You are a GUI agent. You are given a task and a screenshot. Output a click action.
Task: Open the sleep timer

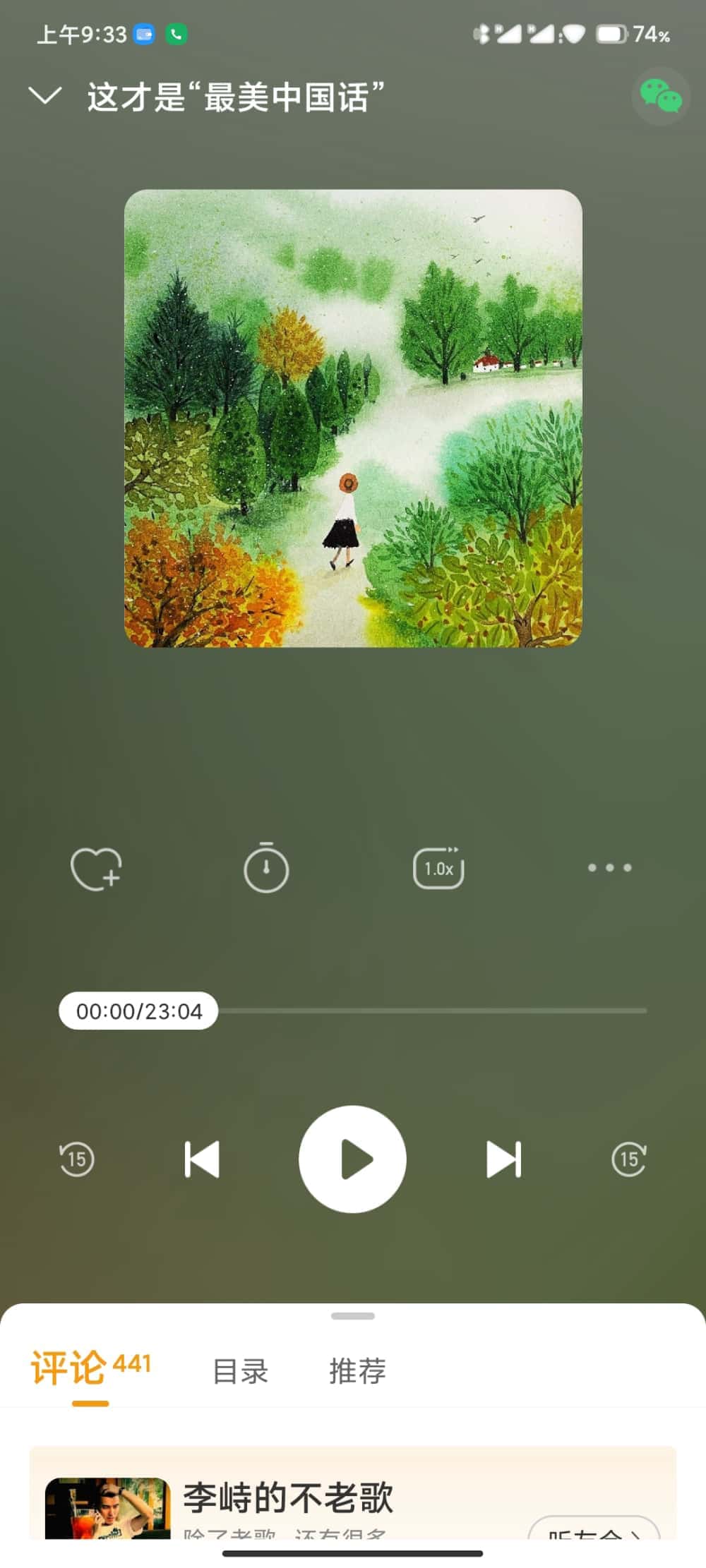(266, 868)
